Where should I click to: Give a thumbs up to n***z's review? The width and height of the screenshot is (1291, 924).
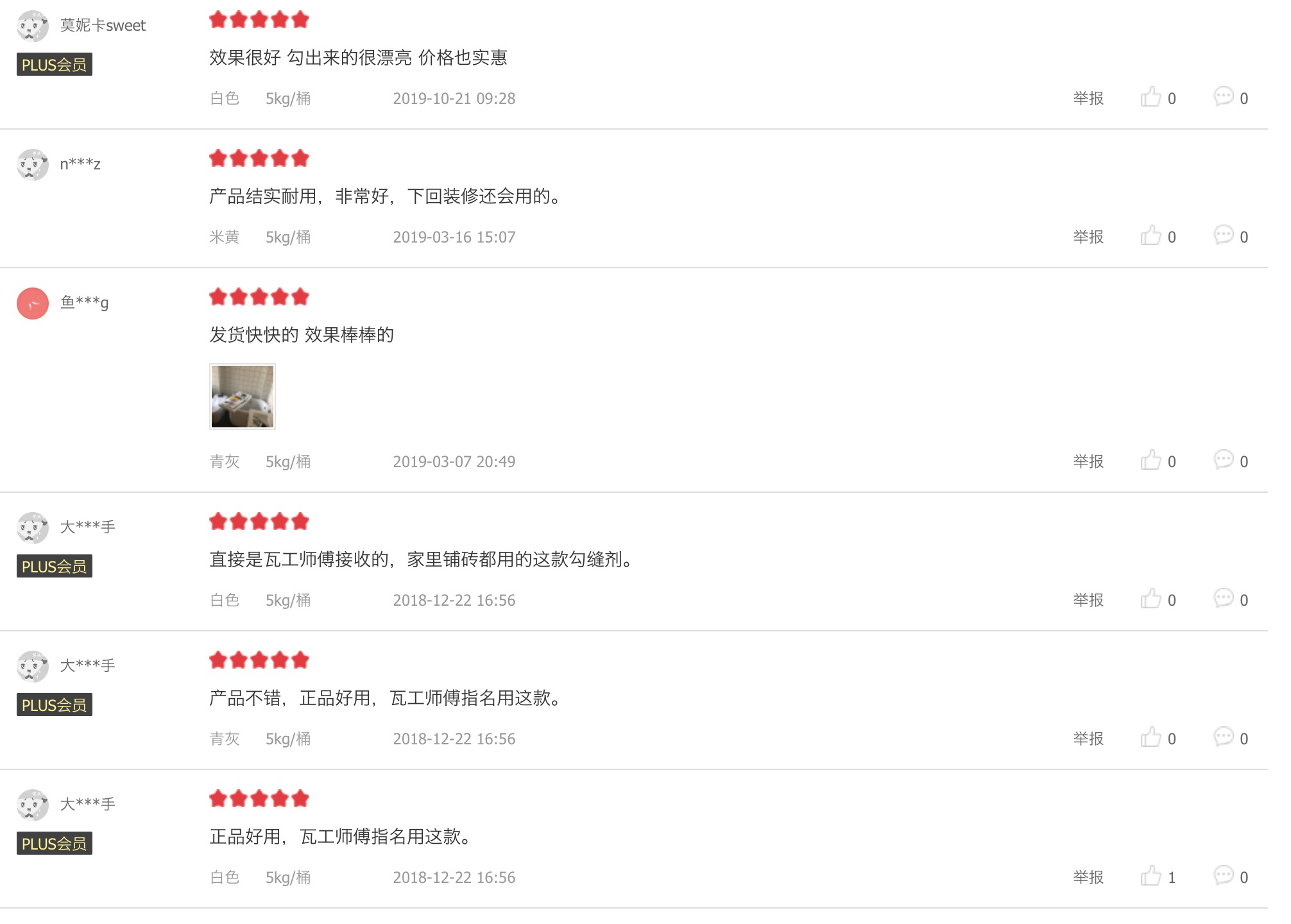(1151, 236)
